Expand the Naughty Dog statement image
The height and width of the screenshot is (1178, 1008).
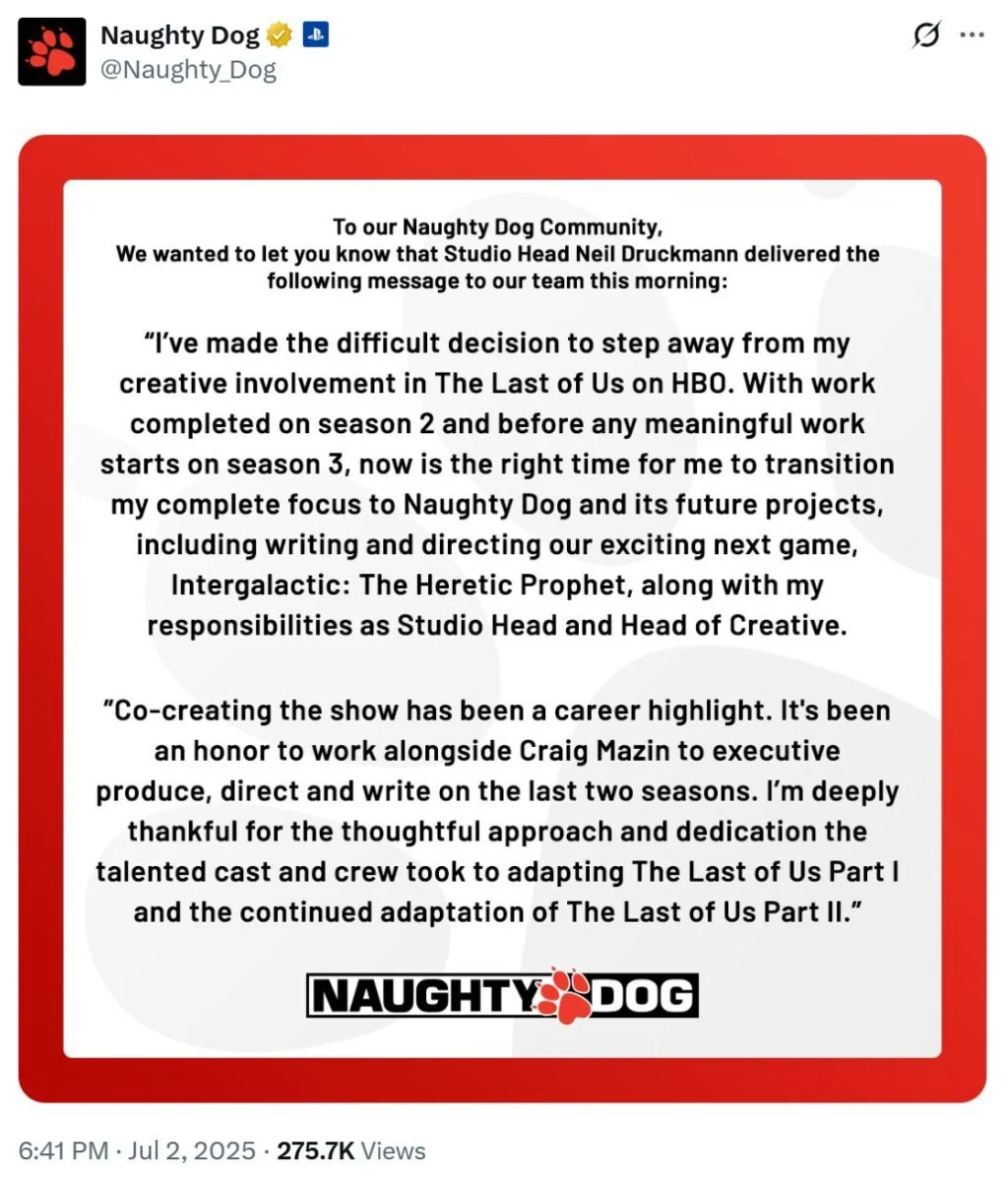pos(502,618)
